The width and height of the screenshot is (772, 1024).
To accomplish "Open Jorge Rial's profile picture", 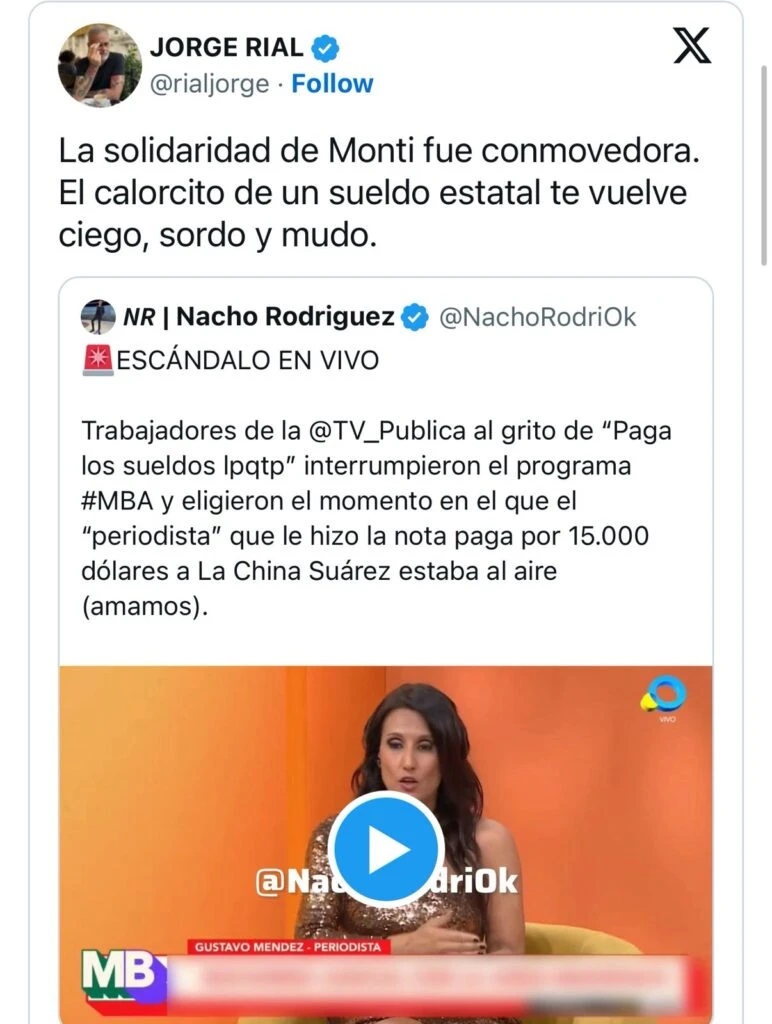I will (99, 65).
